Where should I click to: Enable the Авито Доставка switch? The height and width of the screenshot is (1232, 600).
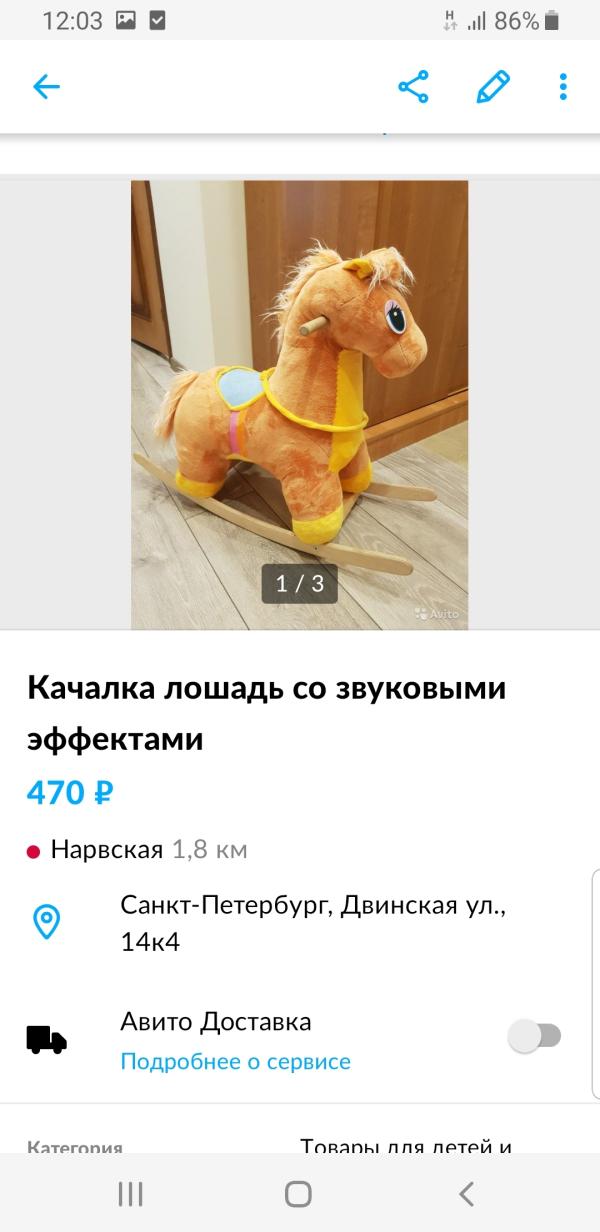point(535,1036)
